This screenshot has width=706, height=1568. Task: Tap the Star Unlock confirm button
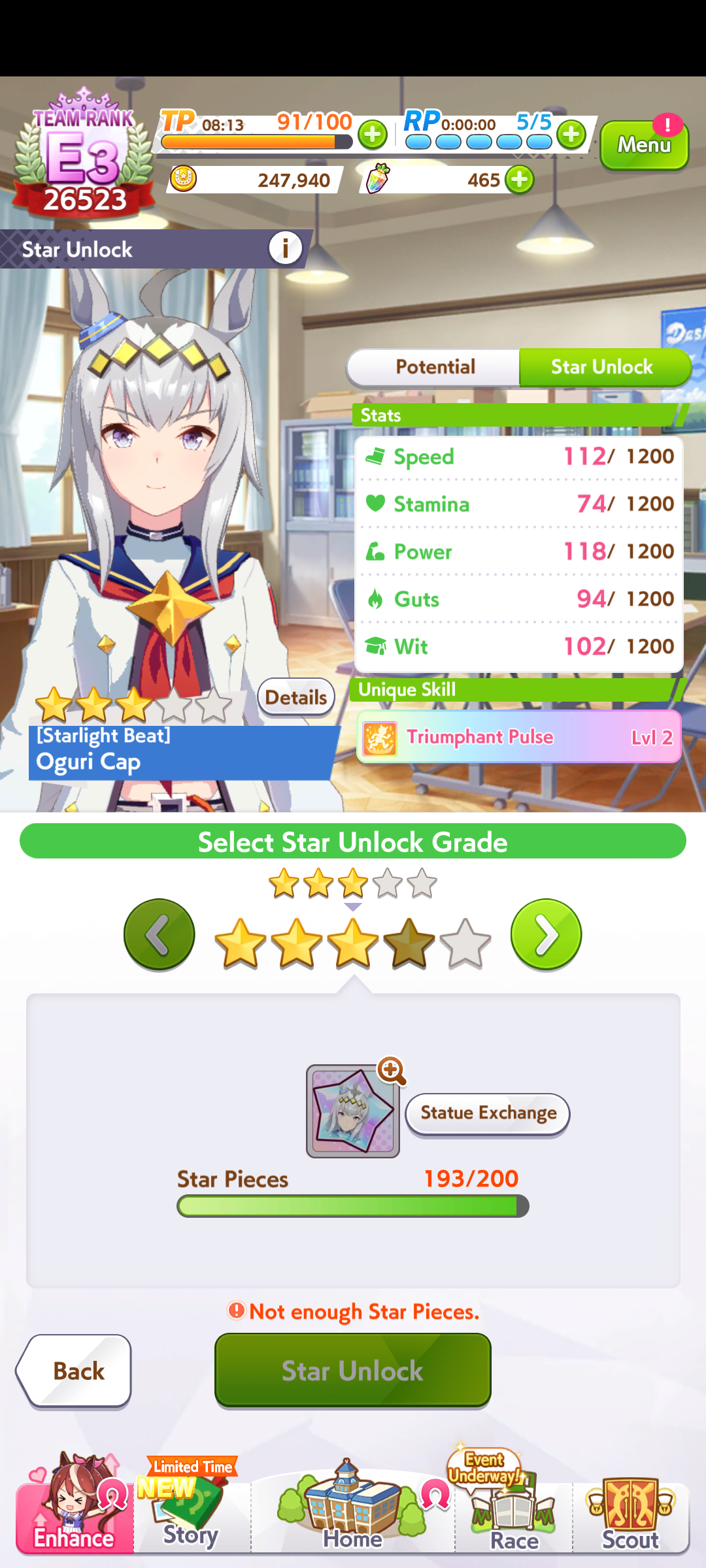[353, 1371]
